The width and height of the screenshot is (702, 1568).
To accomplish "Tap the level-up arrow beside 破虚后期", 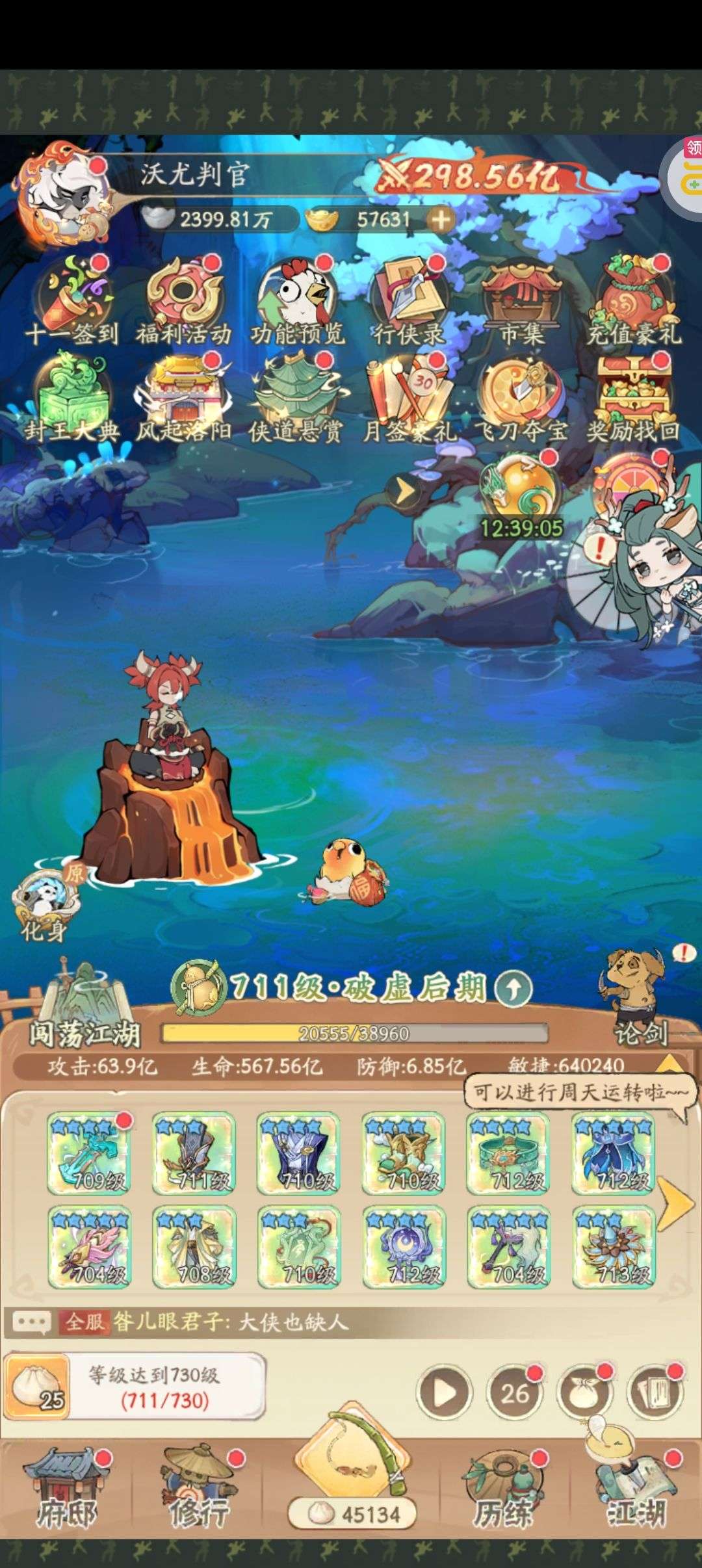I will pos(513,989).
